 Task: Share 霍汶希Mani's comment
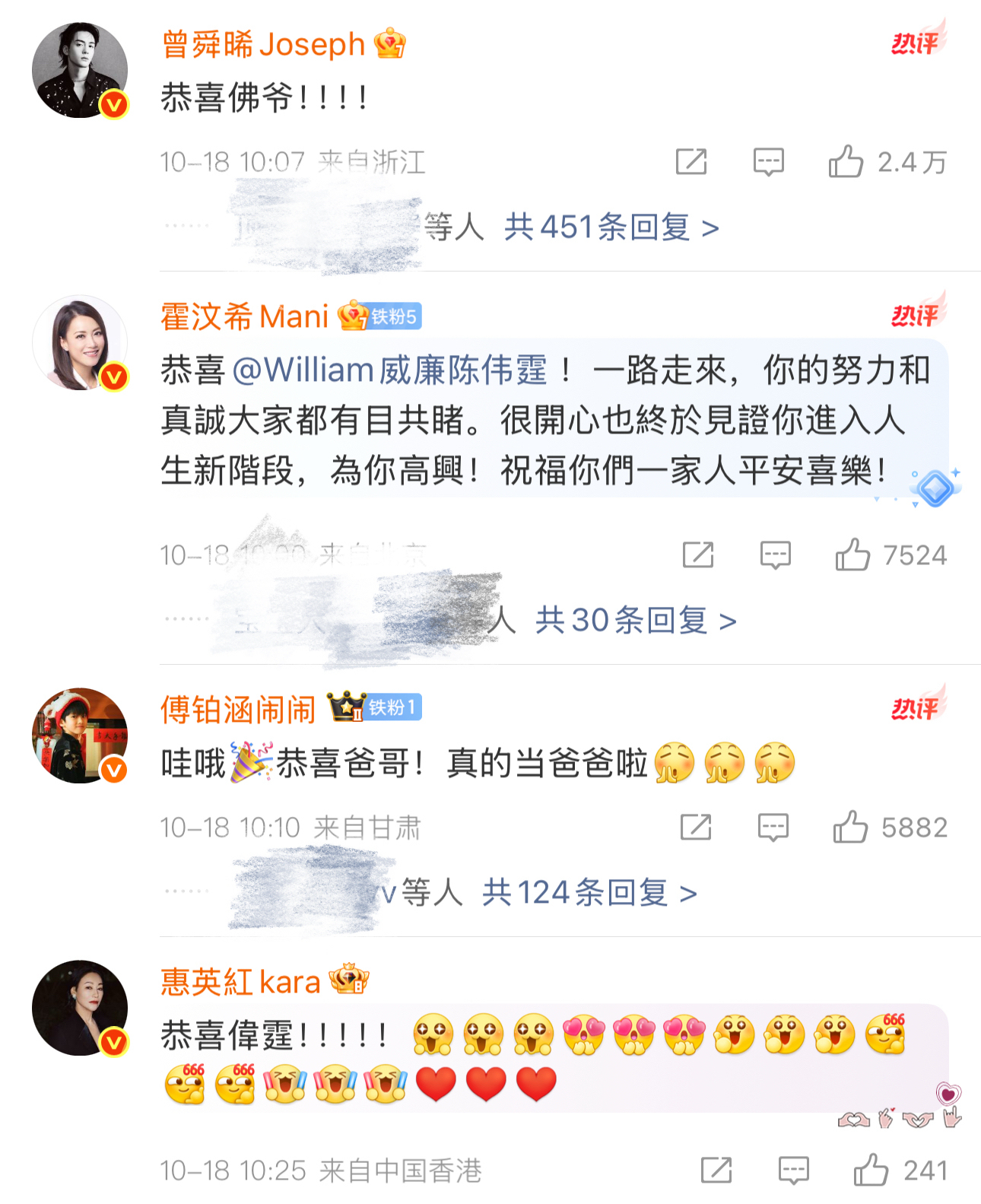tap(698, 555)
